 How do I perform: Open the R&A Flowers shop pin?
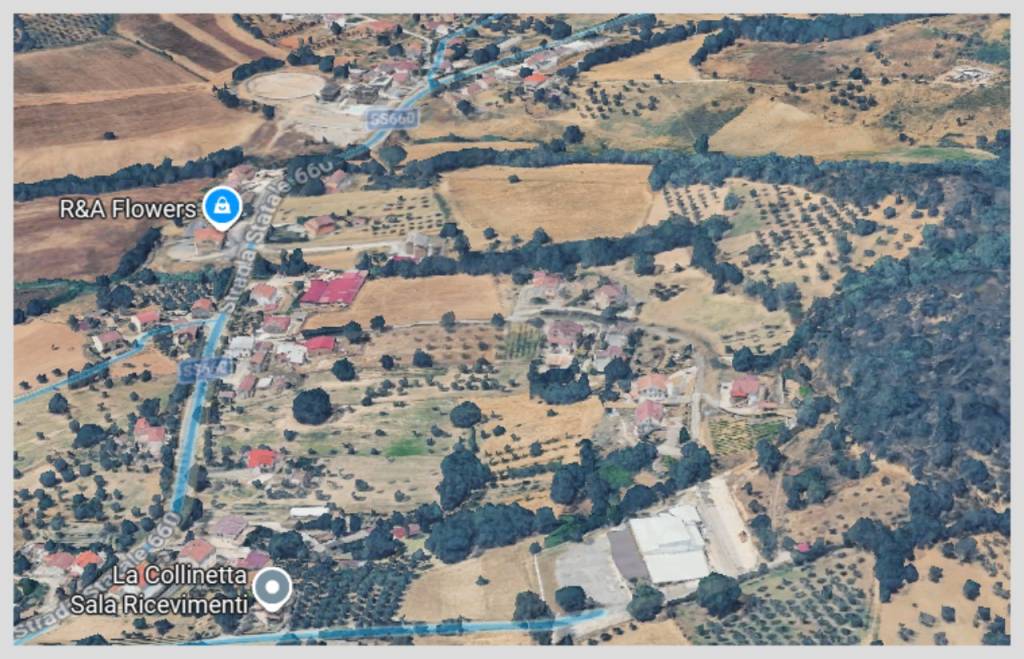pos(222,208)
